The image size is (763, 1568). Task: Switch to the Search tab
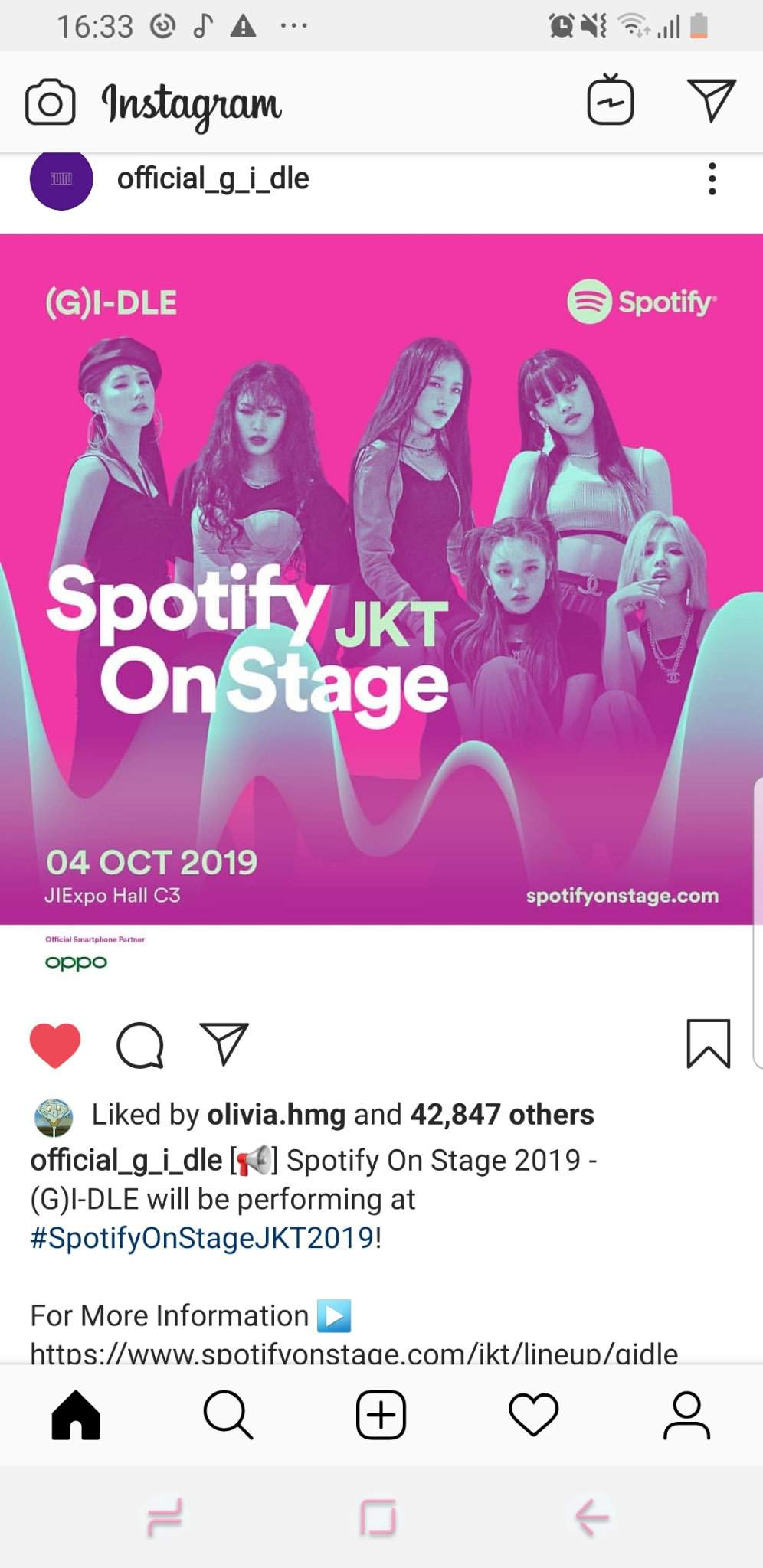click(228, 1415)
